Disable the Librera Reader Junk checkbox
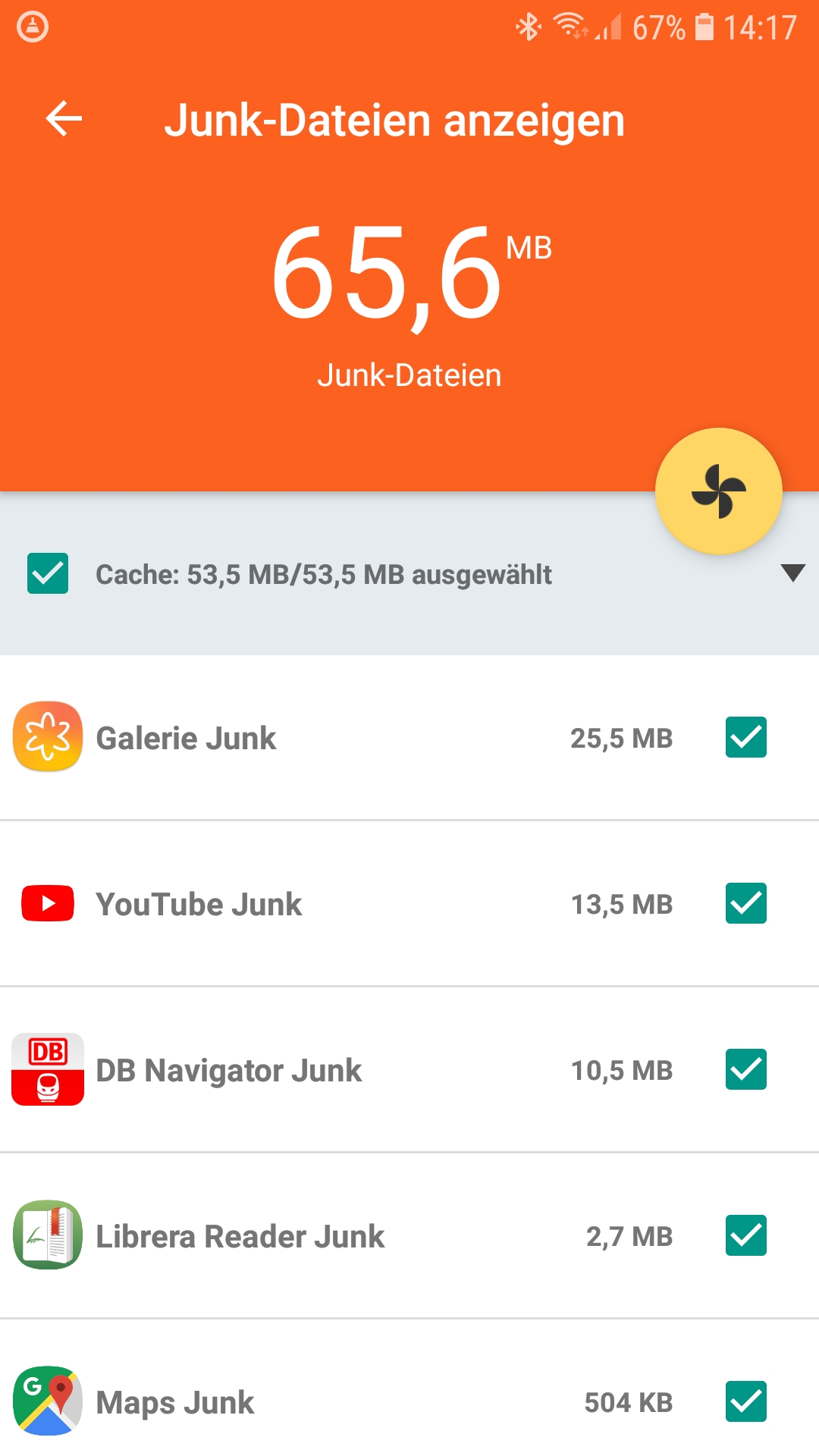The image size is (819, 1456). (x=747, y=1236)
